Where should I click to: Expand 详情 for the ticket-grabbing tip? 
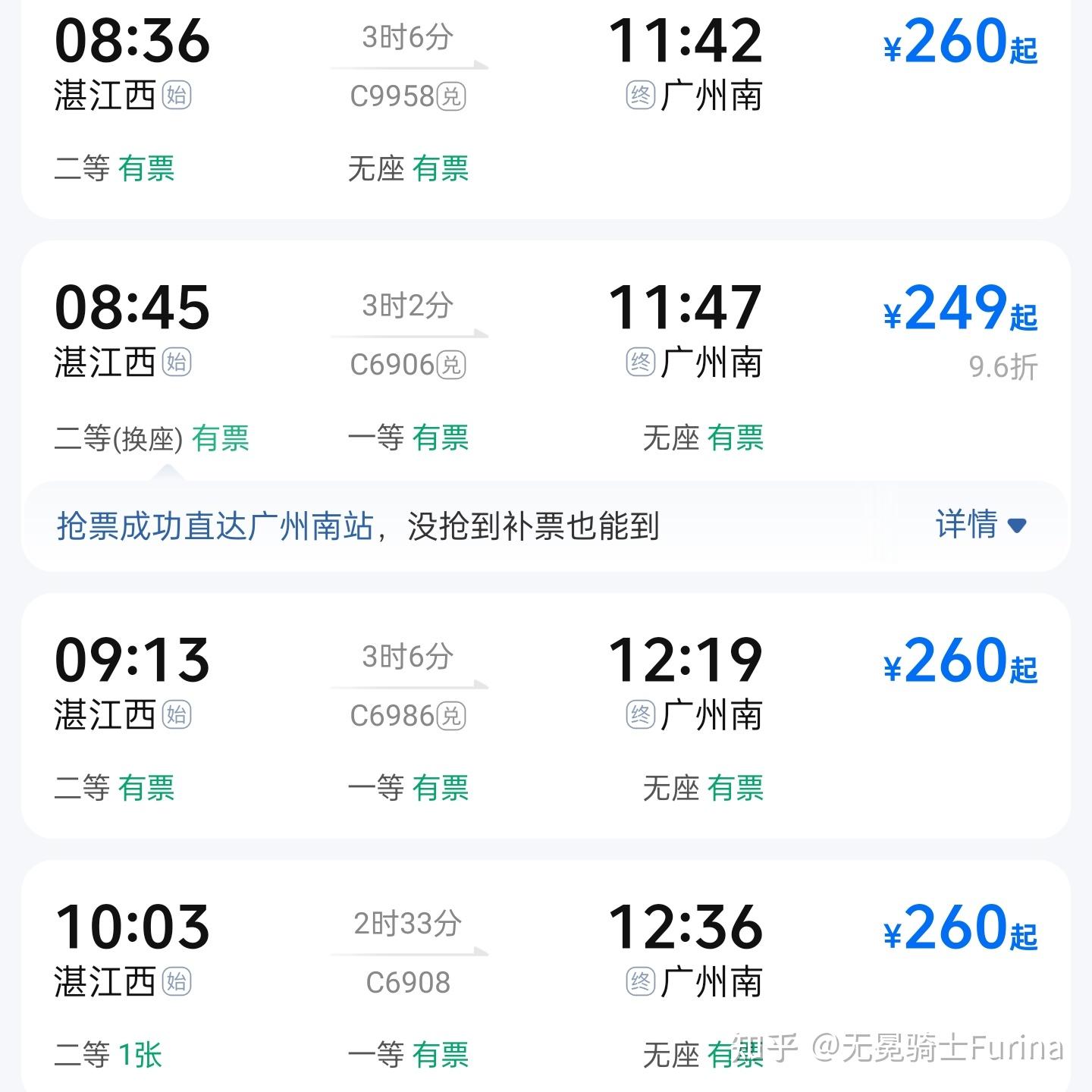(x=981, y=525)
